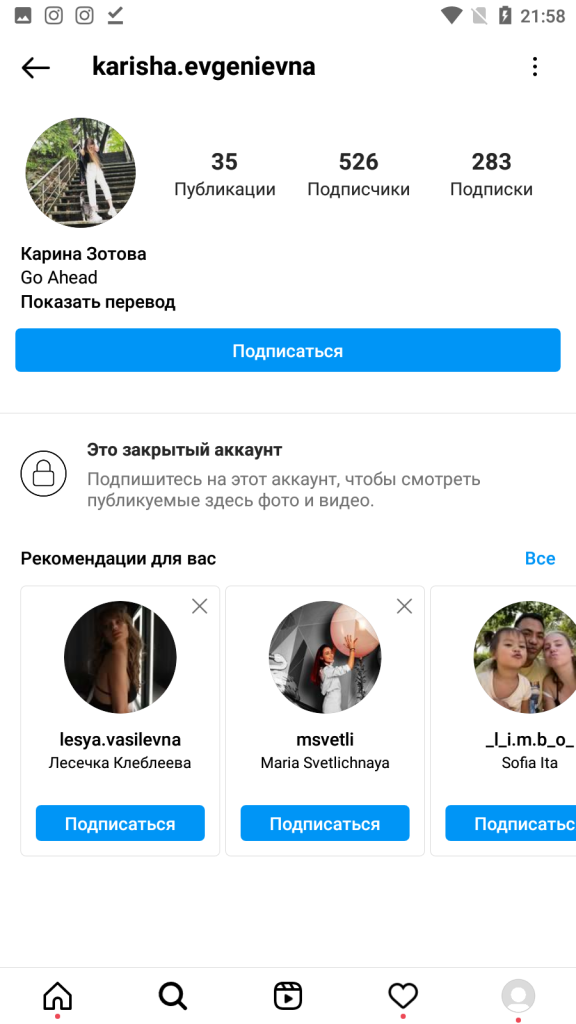Image resolution: width=576 pixels, height=1024 pixels.
Task: Follow msvetli
Action: point(325,824)
